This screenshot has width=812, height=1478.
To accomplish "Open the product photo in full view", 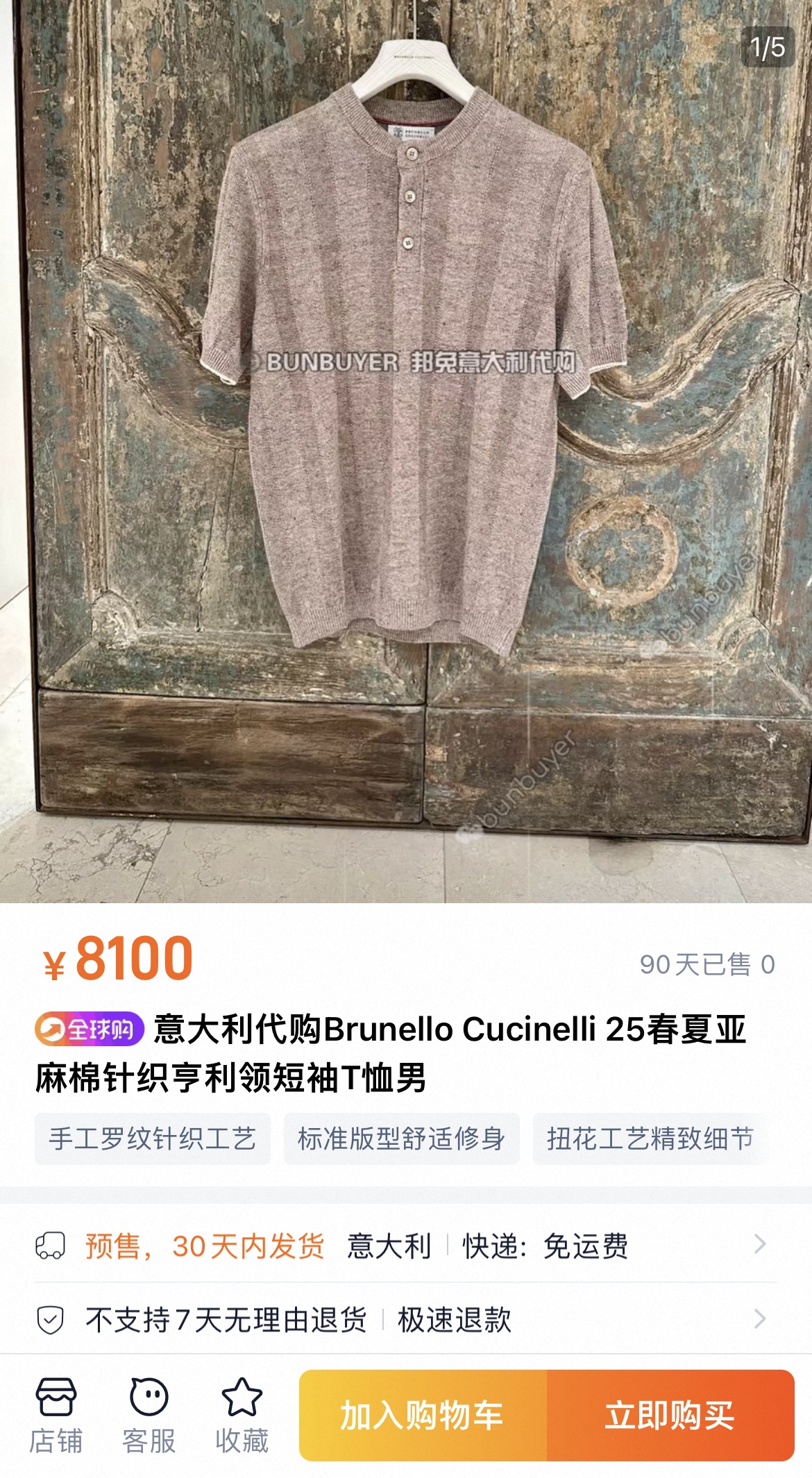I will coord(406,451).
